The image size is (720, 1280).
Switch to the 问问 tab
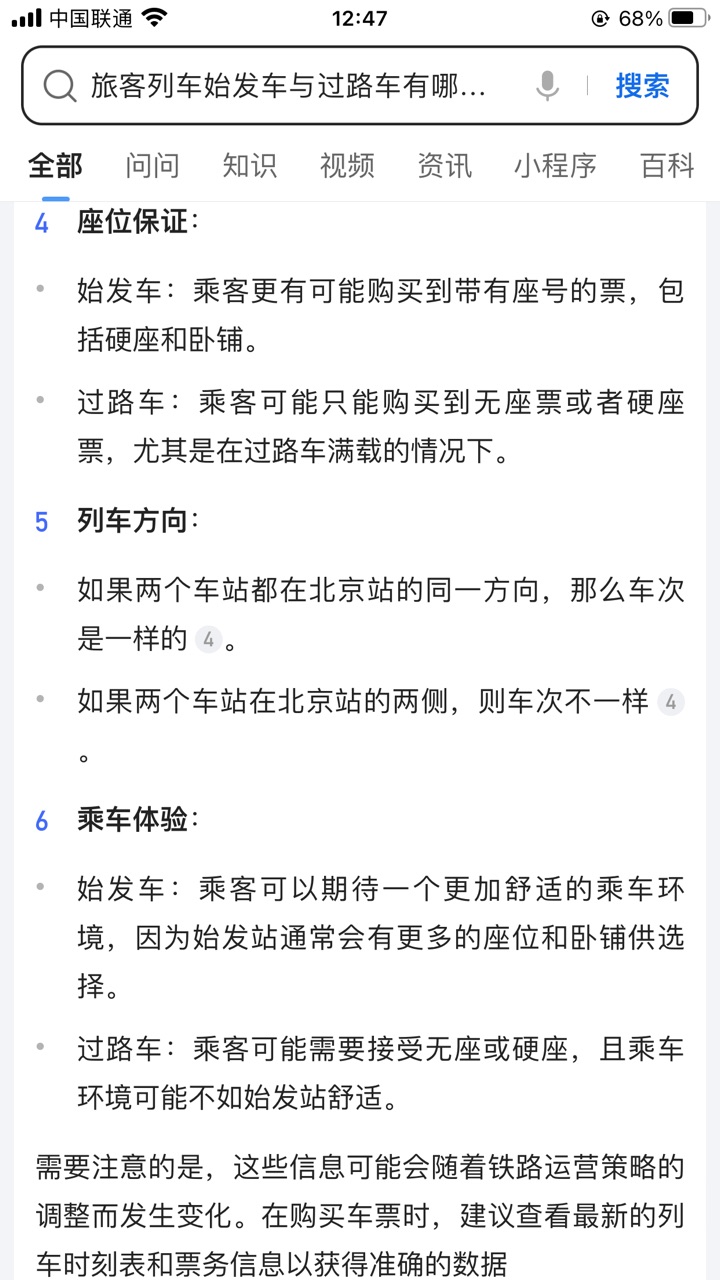pyautogui.click(x=152, y=165)
